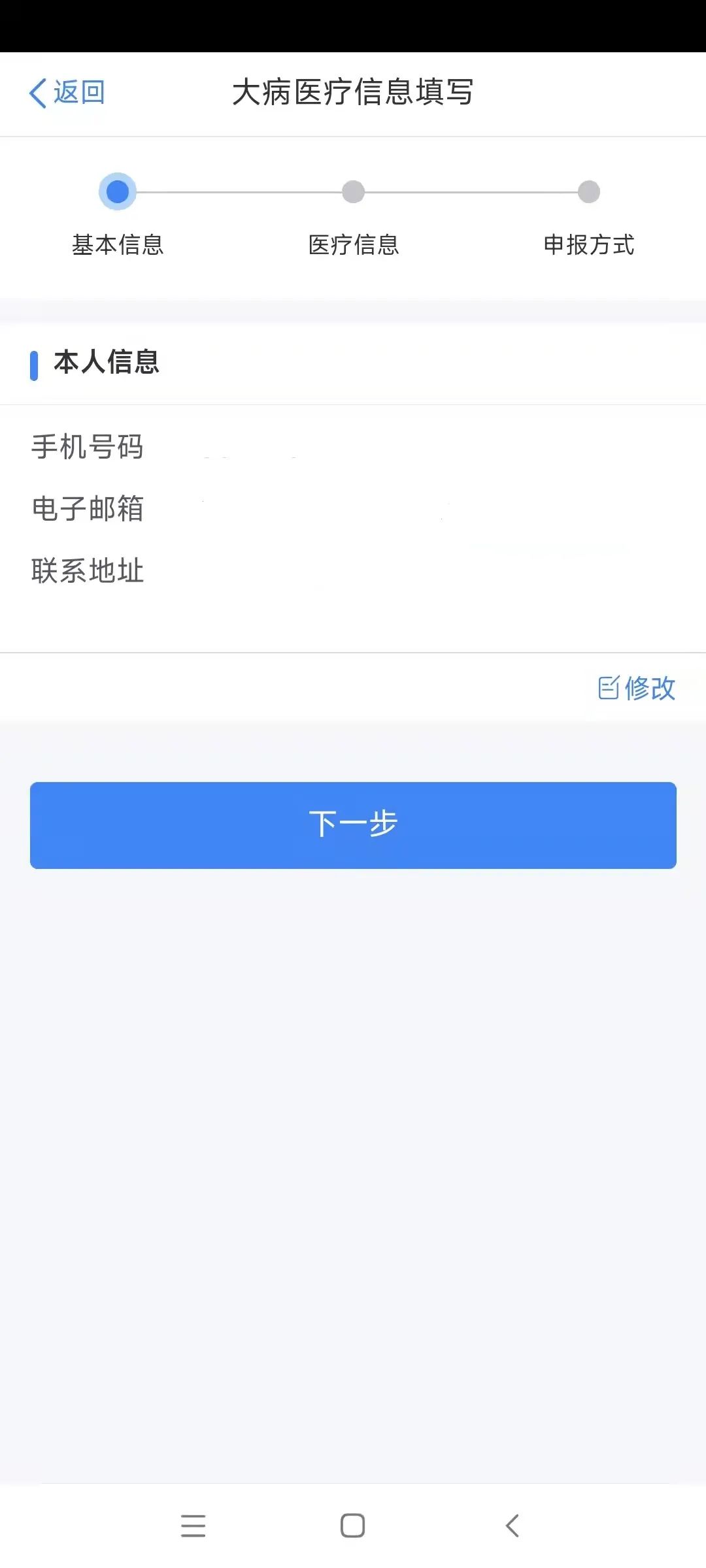Image resolution: width=706 pixels, height=1568 pixels.
Task: Go back using the 返回 button
Action: pos(67,92)
